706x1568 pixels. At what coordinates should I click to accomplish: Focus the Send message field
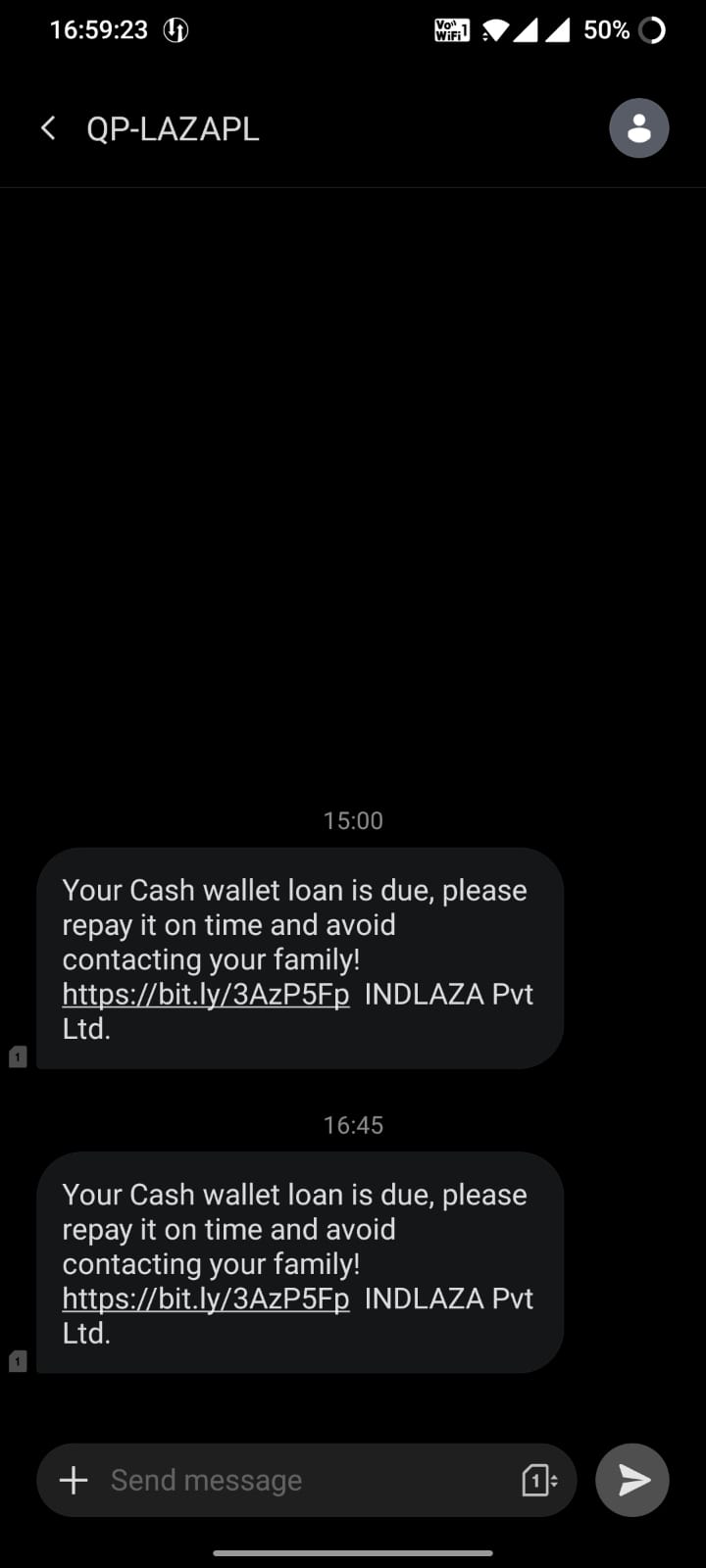click(294, 1480)
